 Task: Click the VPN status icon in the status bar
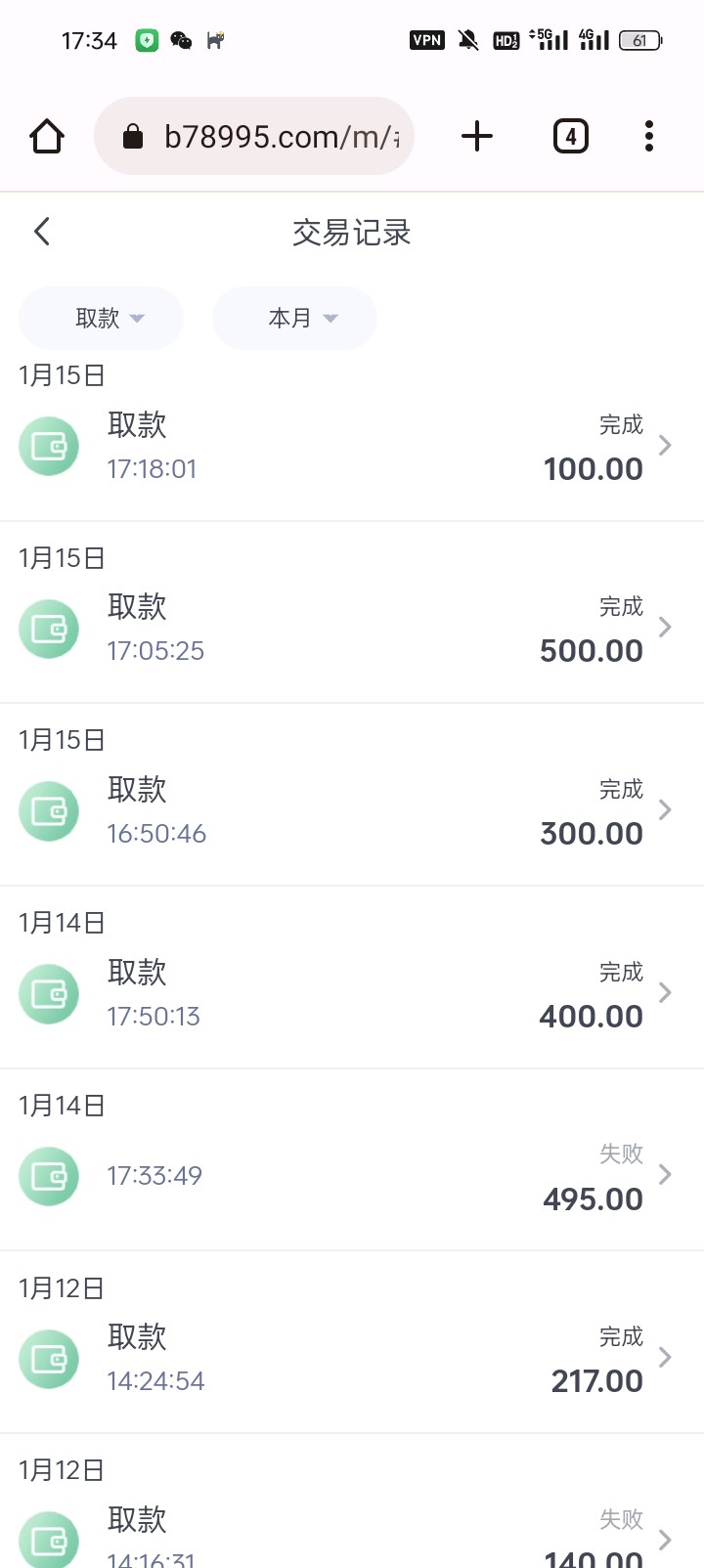click(426, 40)
